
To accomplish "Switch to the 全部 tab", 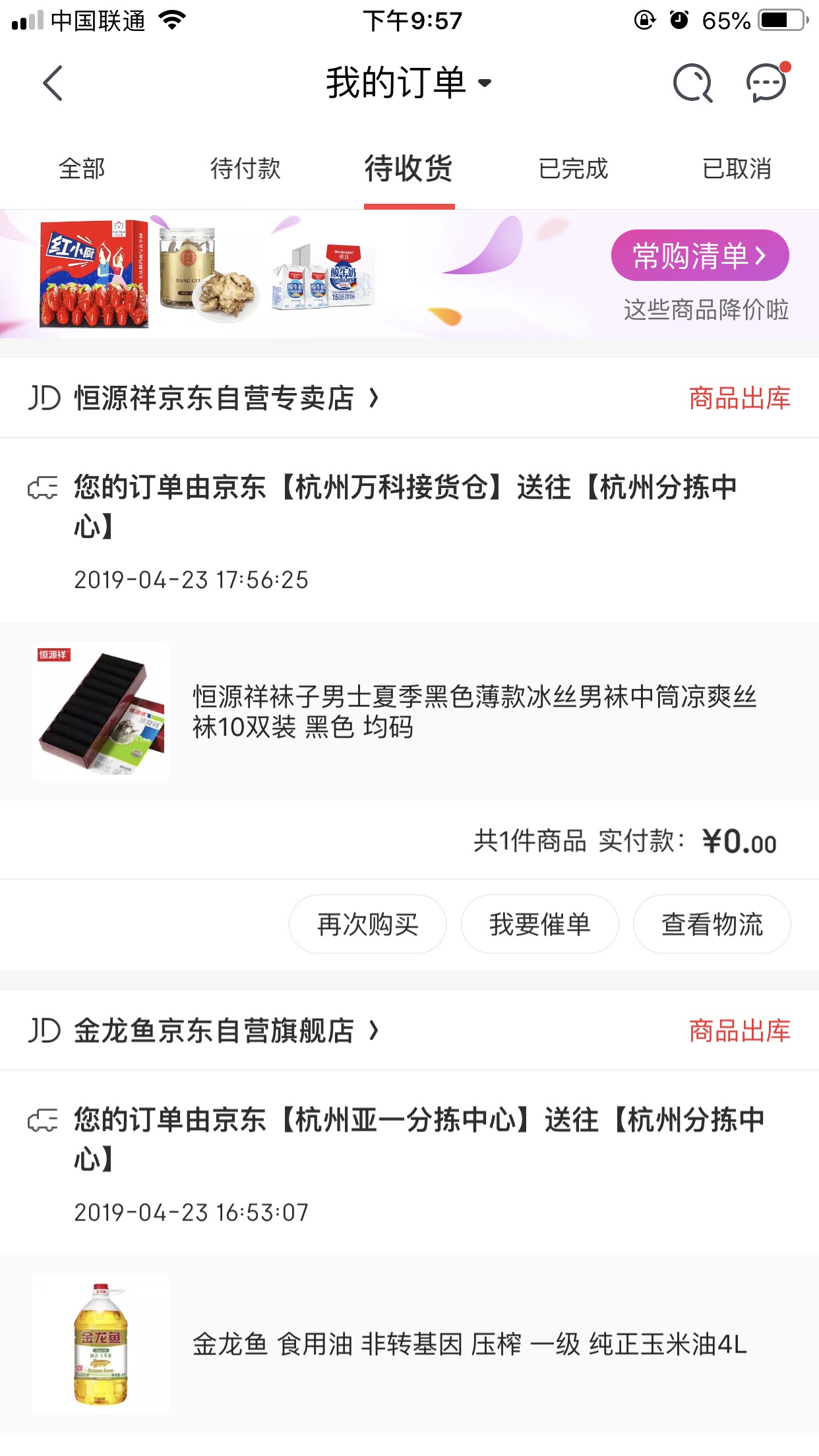I will click(x=82, y=169).
